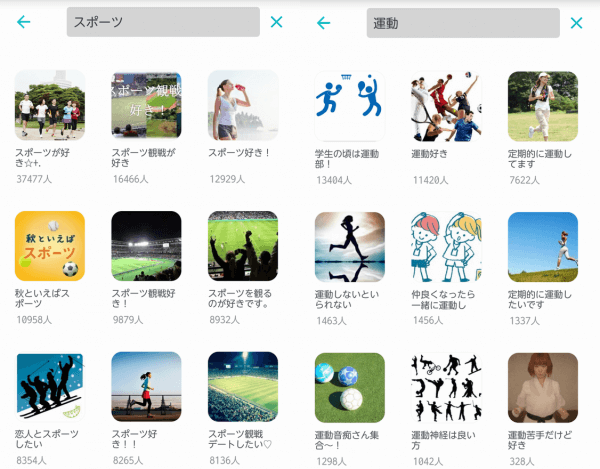This screenshot has width=600, height=469.
Task: Select the 運動しないといられない group
Action: tap(350, 246)
